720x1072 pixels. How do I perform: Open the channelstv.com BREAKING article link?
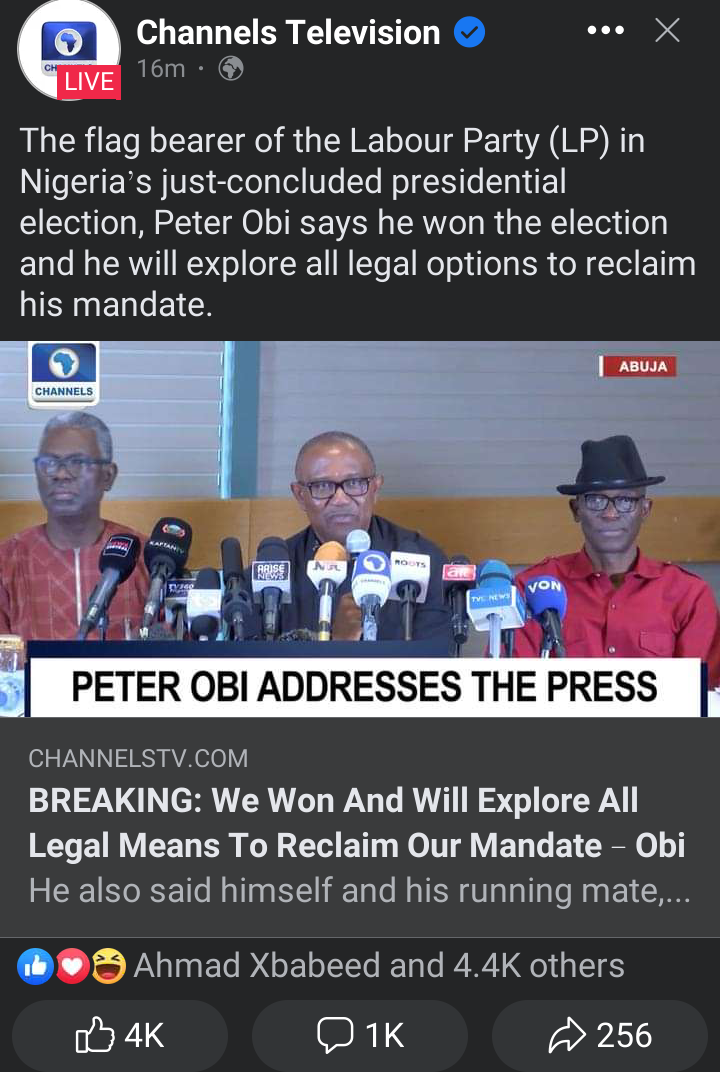tap(356, 823)
